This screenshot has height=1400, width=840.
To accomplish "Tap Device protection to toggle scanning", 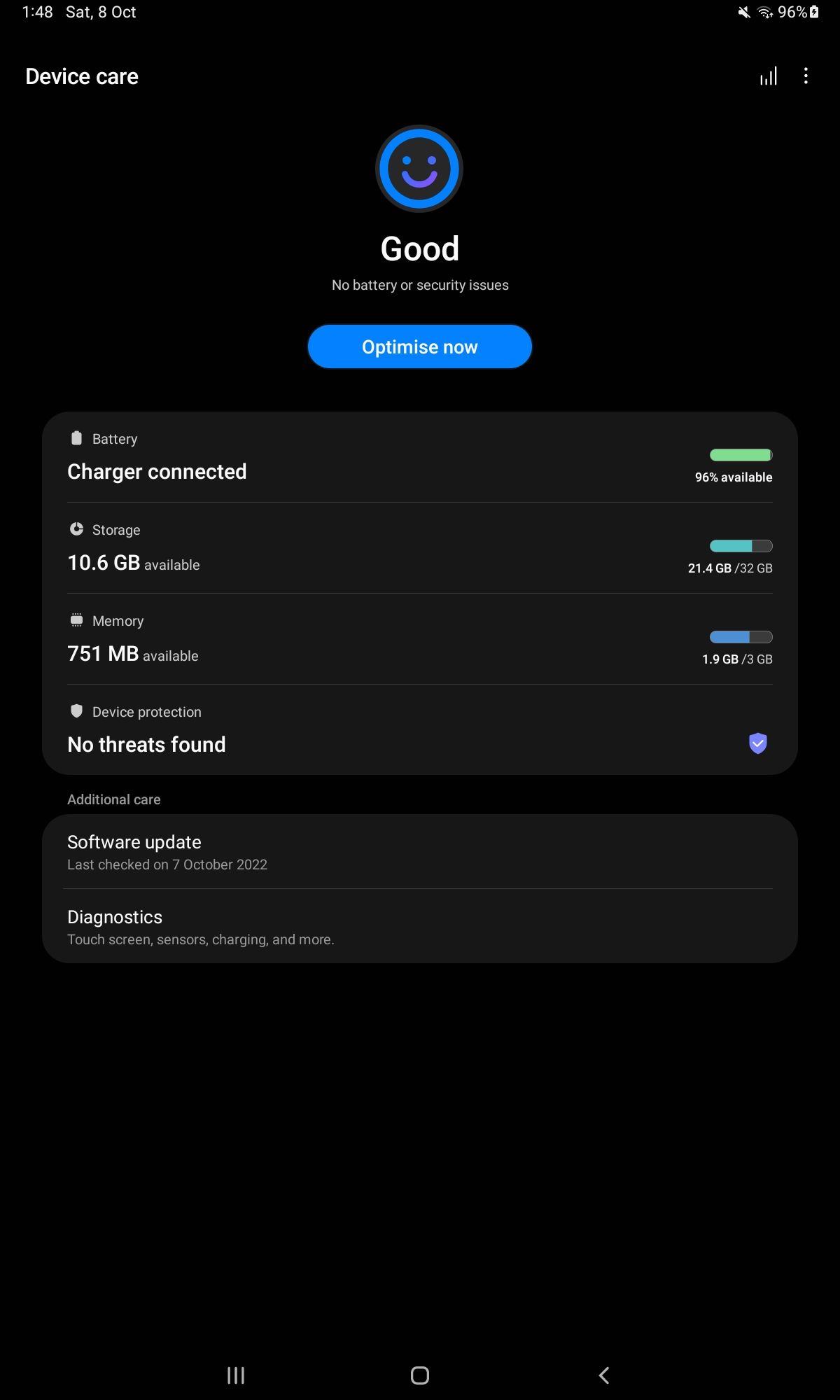I will pos(420,728).
